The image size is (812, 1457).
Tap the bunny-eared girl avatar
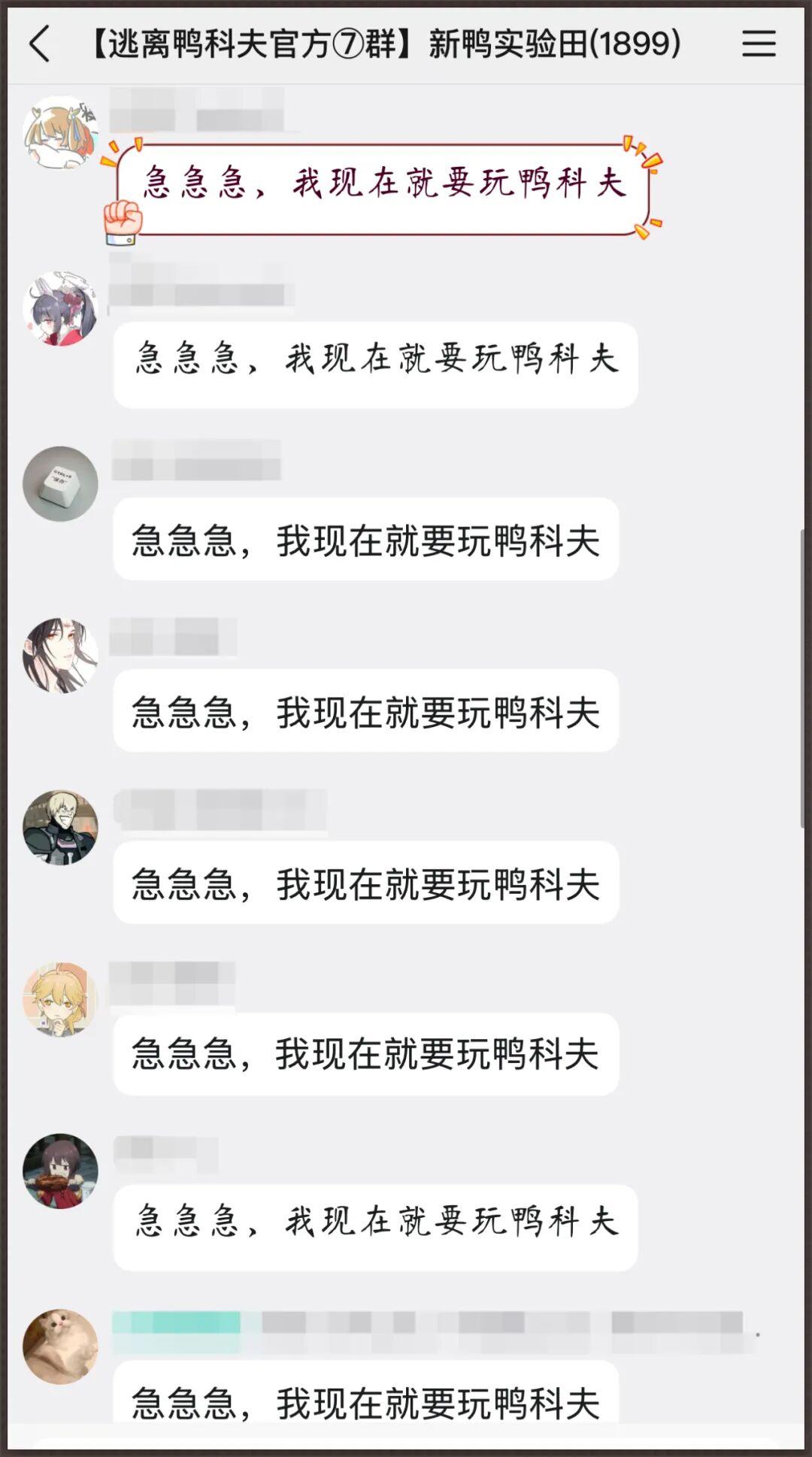[60, 308]
